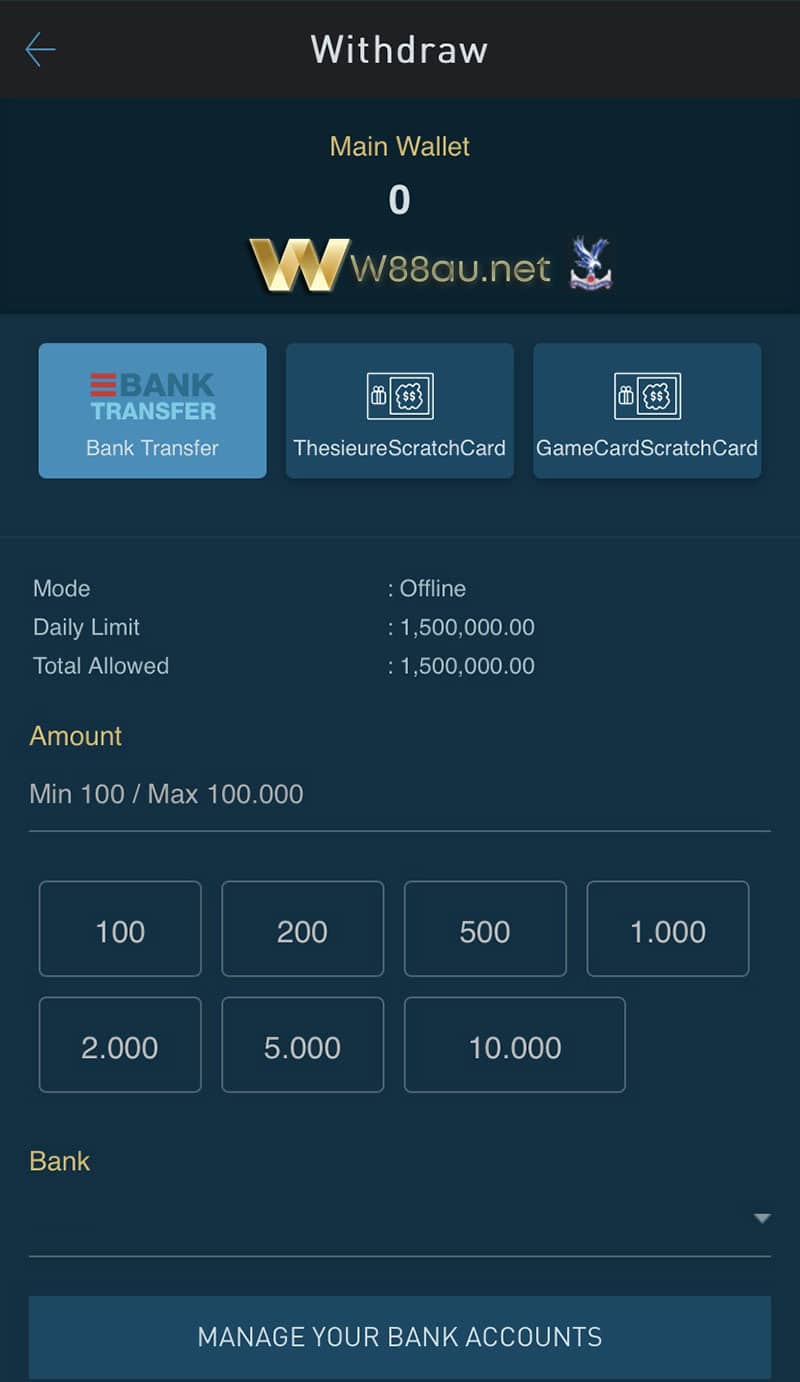Choose ThesieureScratchCard method
This screenshot has height=1382, width=800.
(x=399, y=410)
